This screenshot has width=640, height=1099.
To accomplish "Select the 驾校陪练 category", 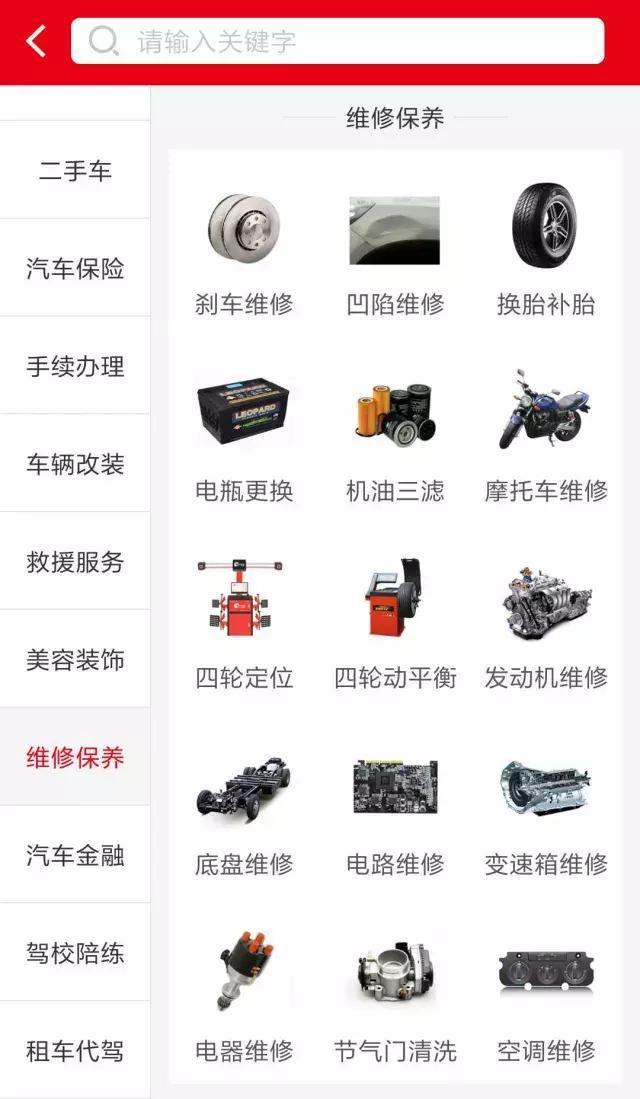I will tap(75, 953).
